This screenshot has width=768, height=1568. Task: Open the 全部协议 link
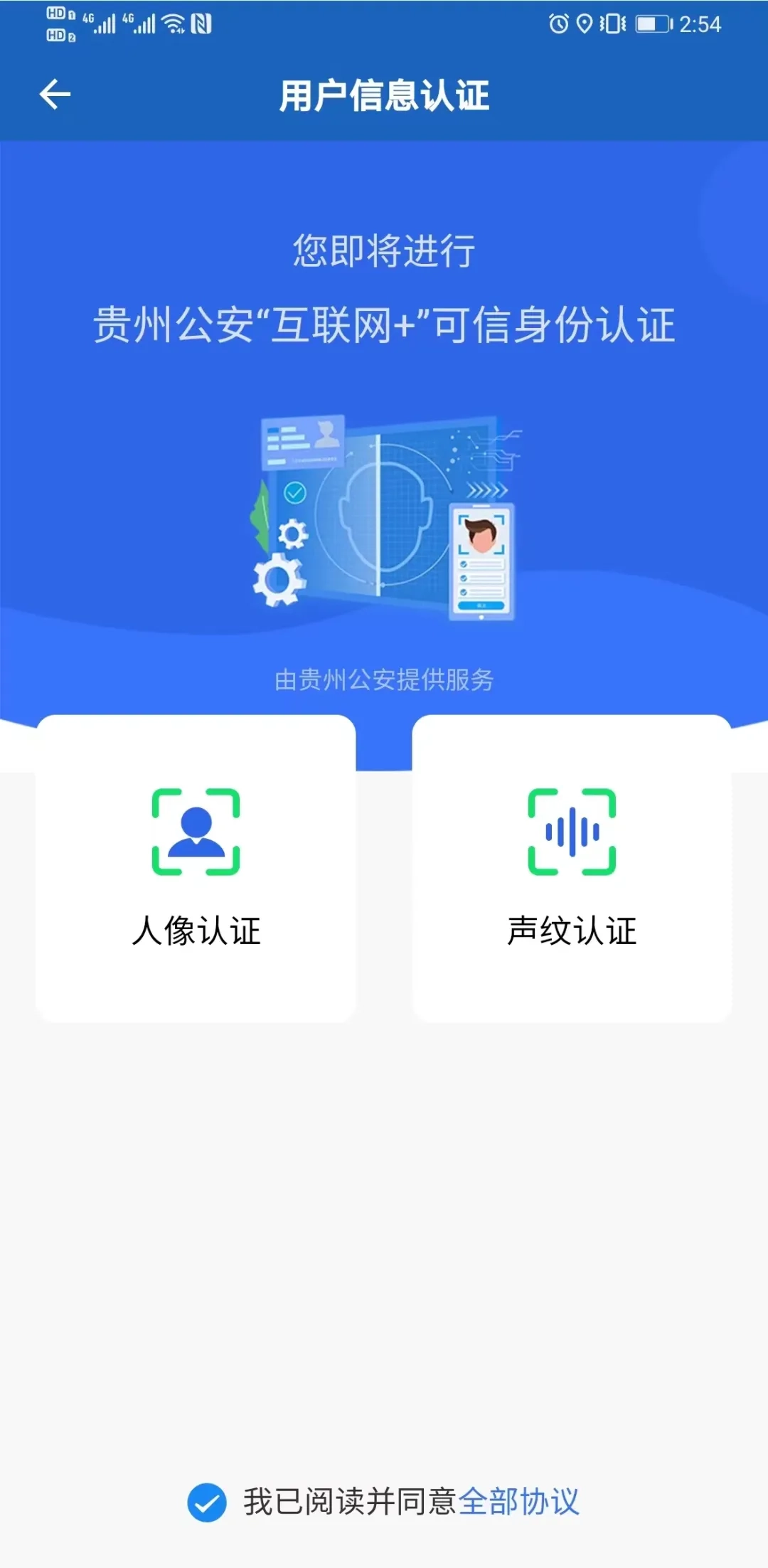tap(518, 1502)
